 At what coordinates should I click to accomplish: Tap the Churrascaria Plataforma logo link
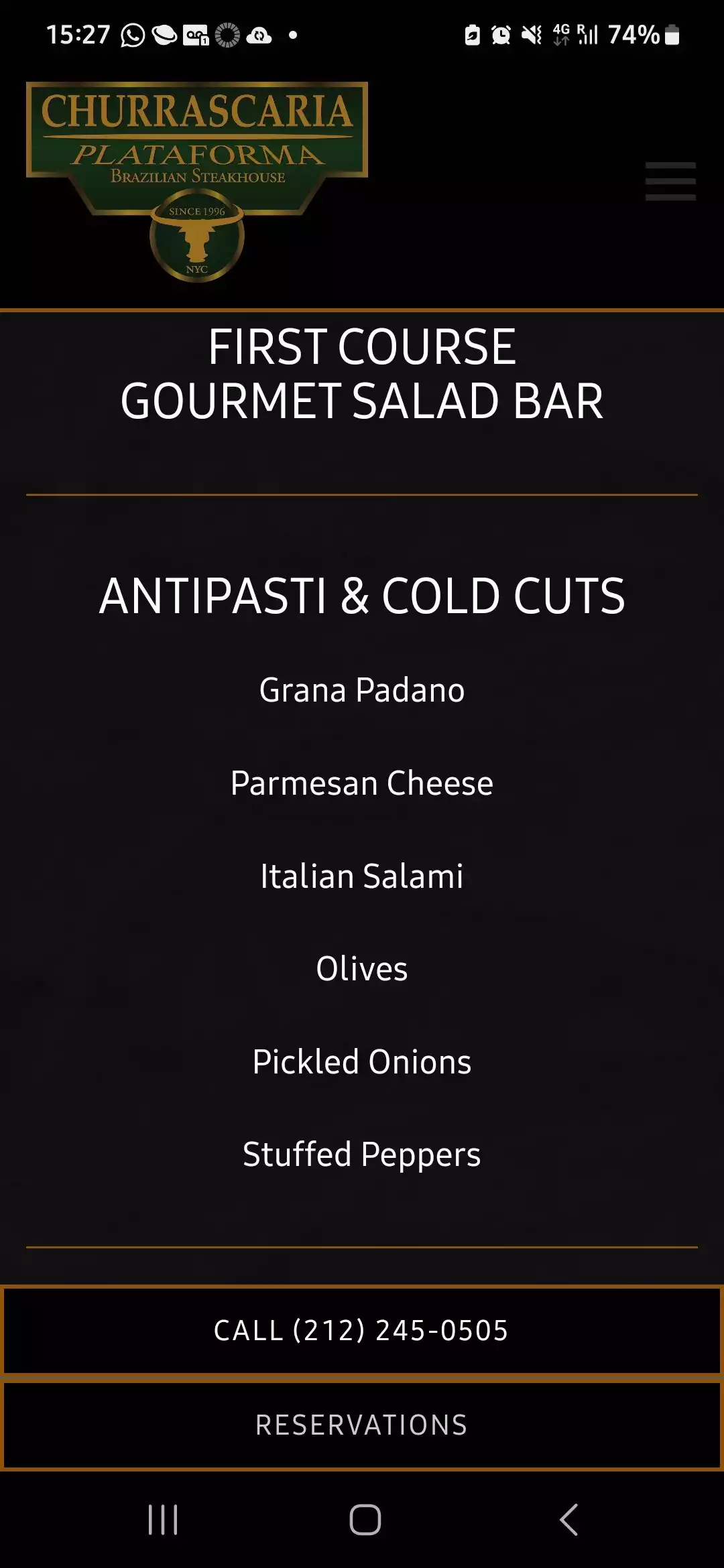click(197, 181)
